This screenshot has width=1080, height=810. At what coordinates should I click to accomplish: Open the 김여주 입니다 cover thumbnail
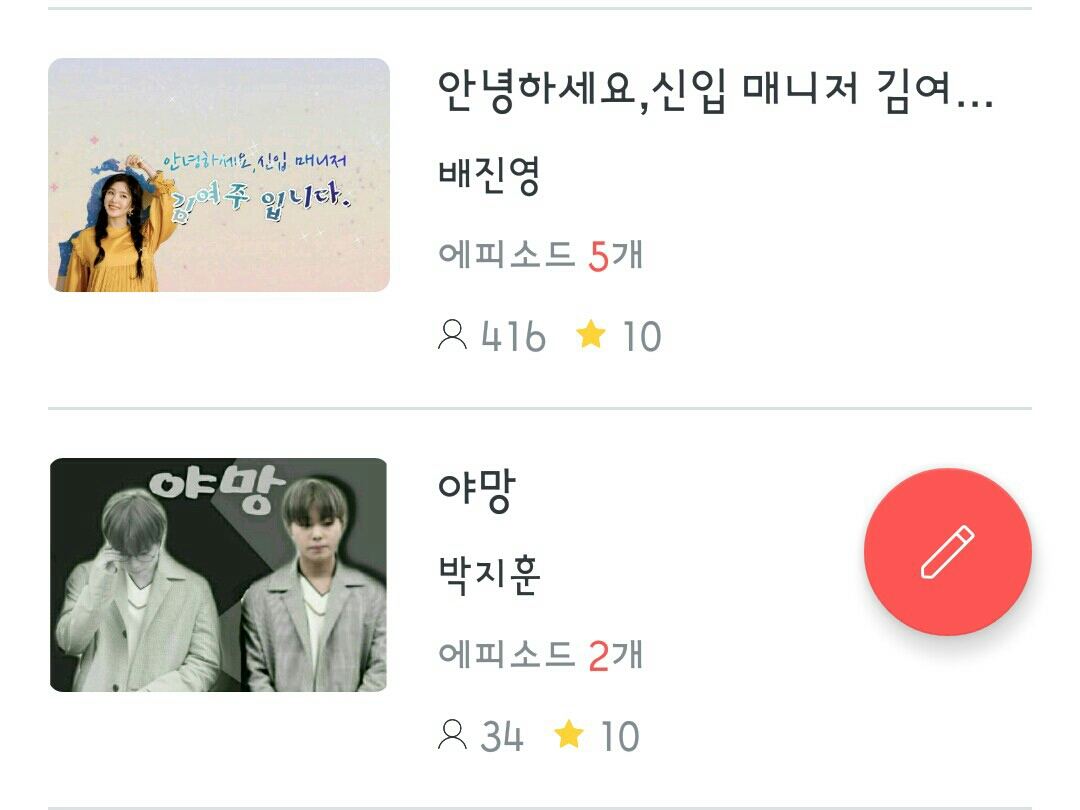coord(219,175)
